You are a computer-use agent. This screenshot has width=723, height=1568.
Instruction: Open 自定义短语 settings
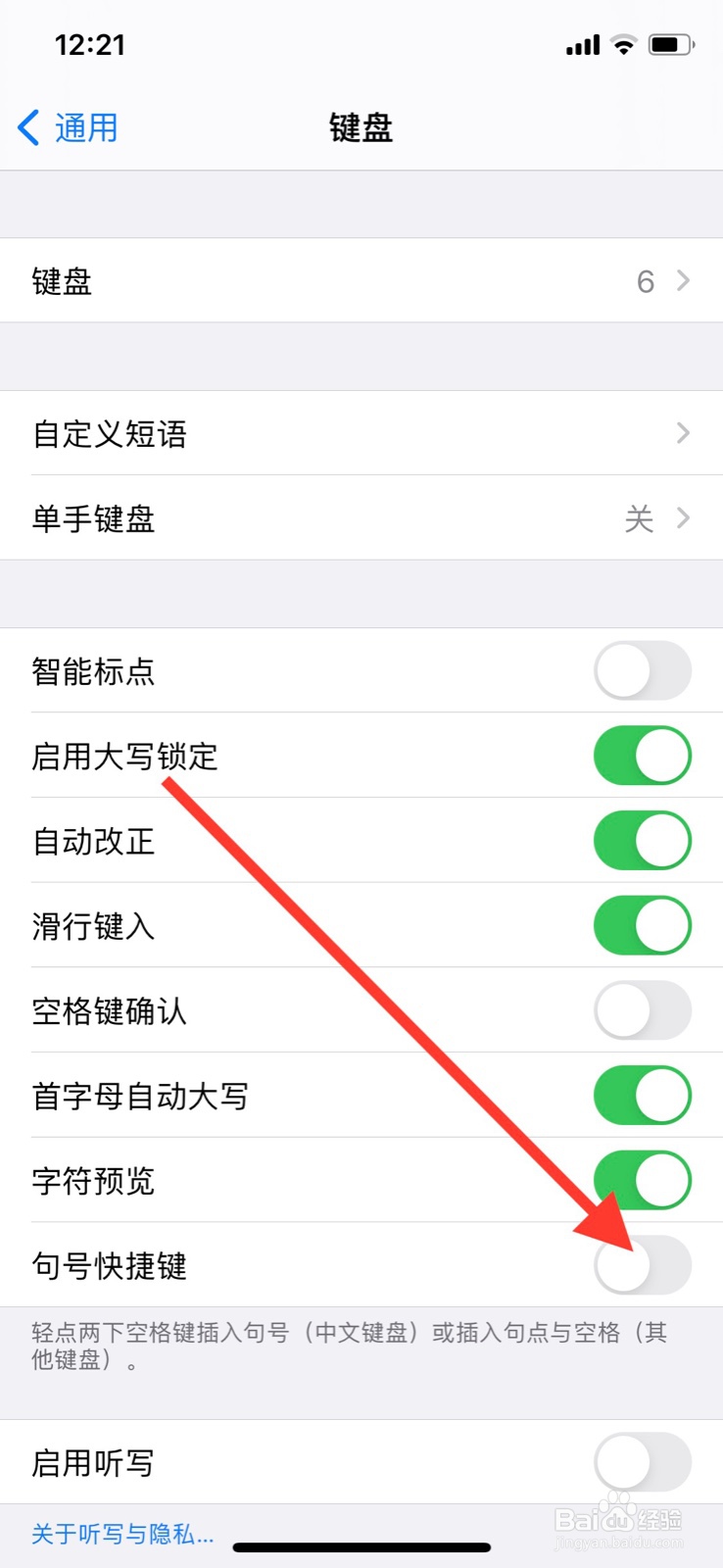pyautogui.click(x=361, y=434)
